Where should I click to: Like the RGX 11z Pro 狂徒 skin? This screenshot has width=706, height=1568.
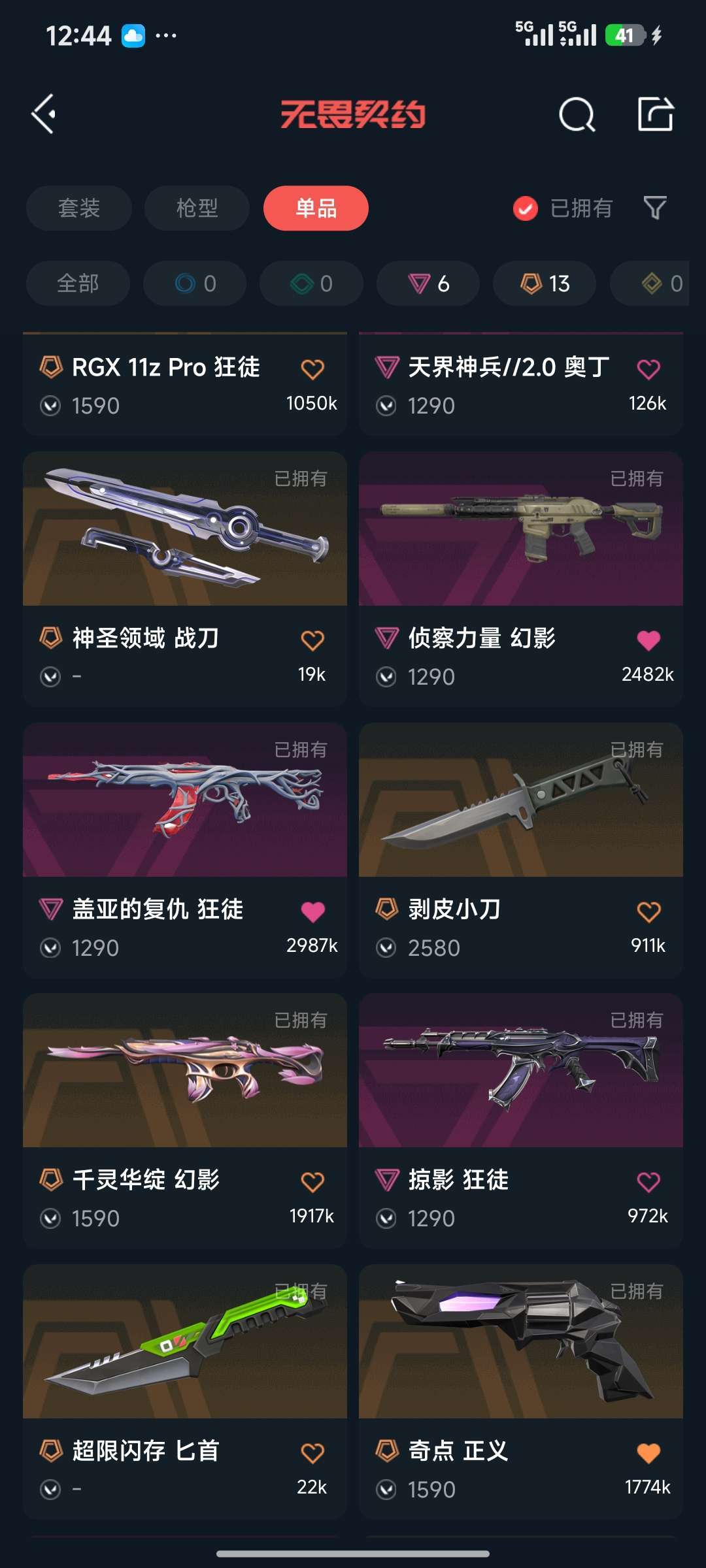pyautogui.click(x=312, y=370)
